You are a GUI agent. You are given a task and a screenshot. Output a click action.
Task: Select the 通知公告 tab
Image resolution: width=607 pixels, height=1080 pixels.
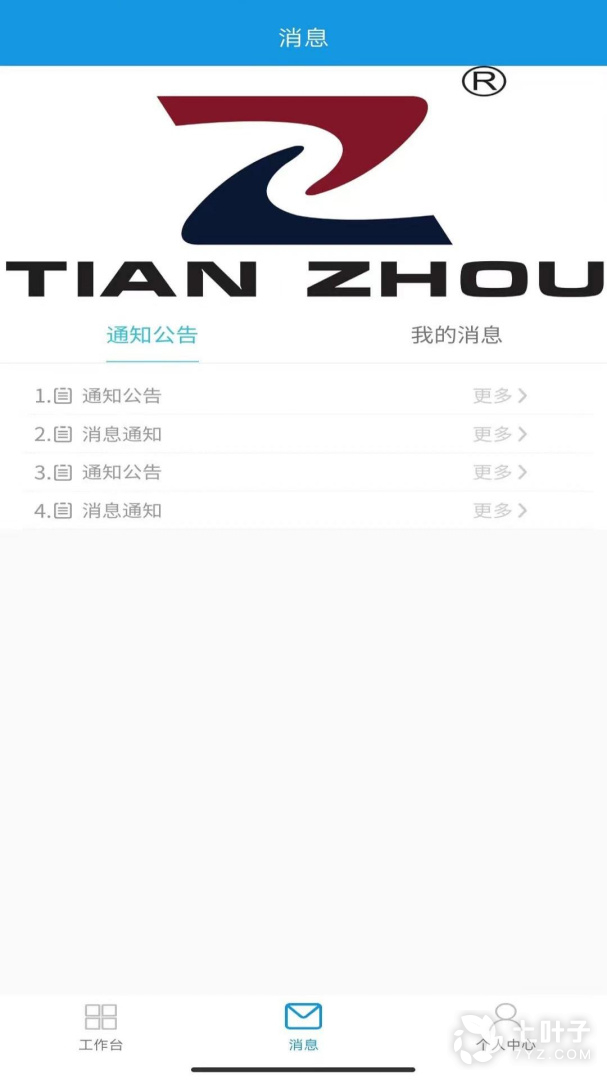coord(152,335)
